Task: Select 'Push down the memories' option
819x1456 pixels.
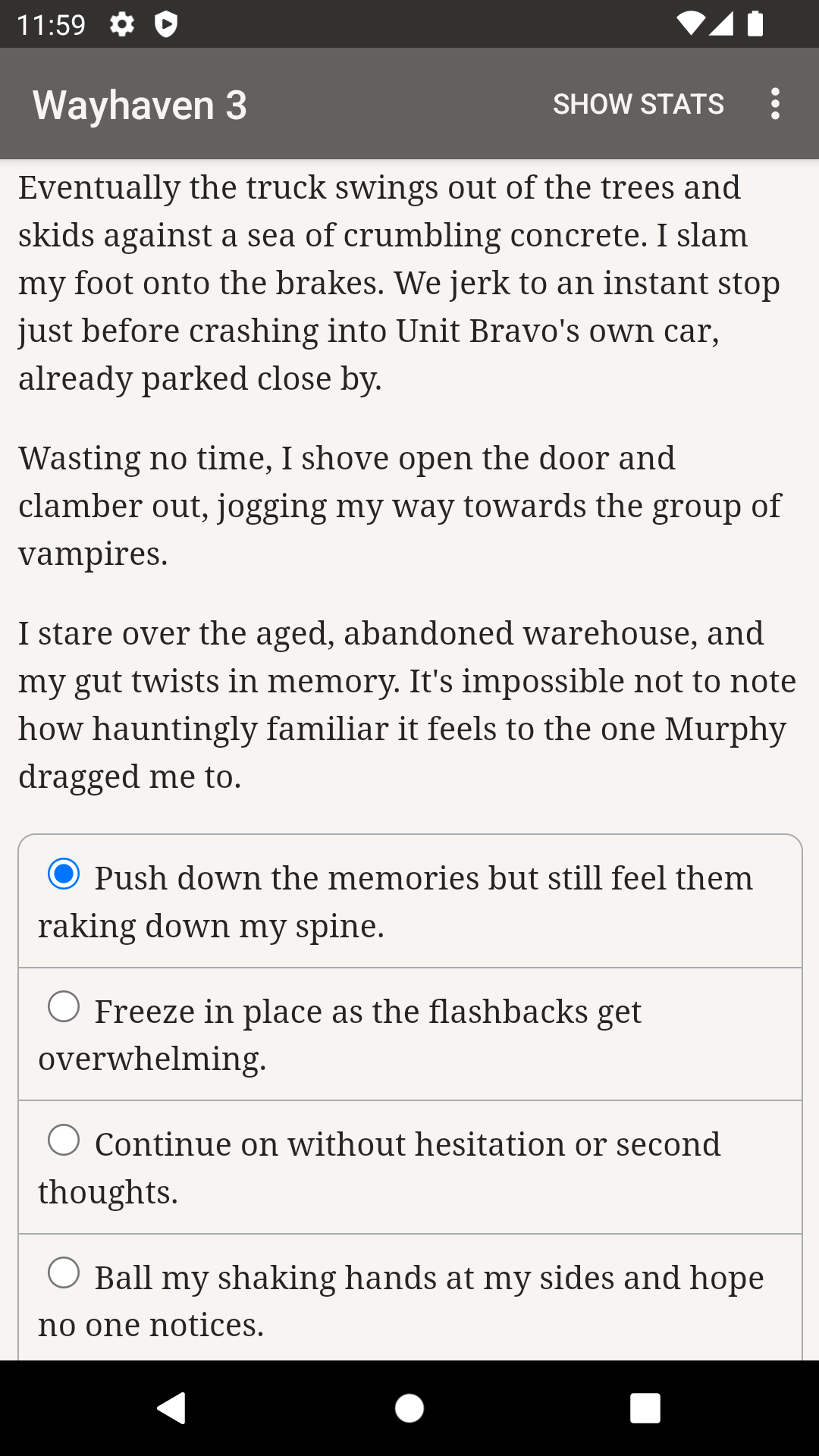Action: point(410,902)
